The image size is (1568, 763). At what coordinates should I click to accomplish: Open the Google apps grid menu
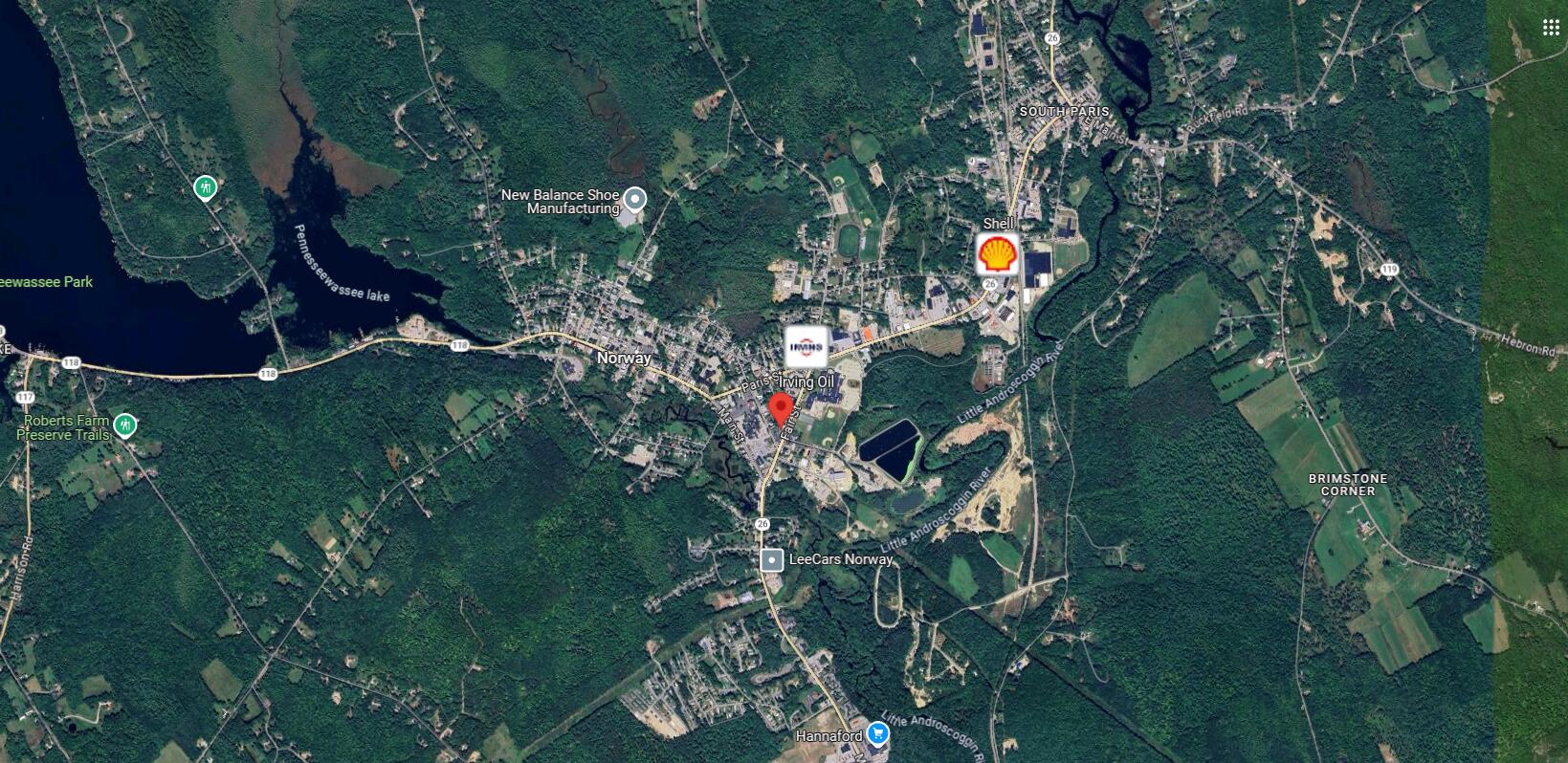[x=1551, y=28]
